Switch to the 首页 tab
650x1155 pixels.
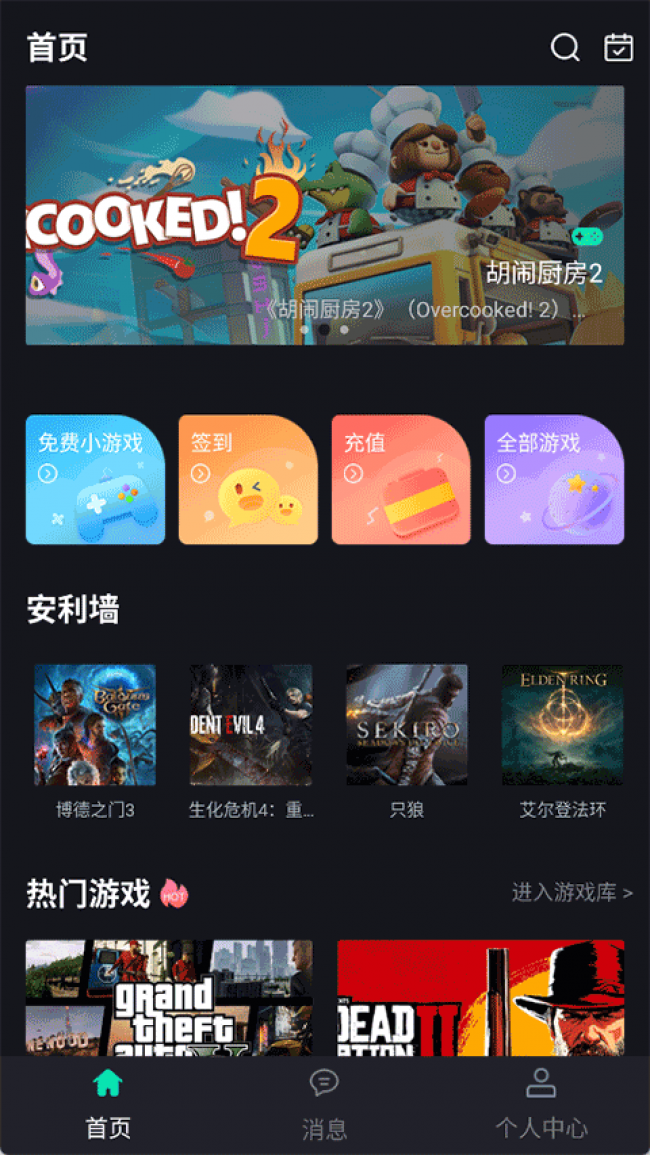[108, 1104]
